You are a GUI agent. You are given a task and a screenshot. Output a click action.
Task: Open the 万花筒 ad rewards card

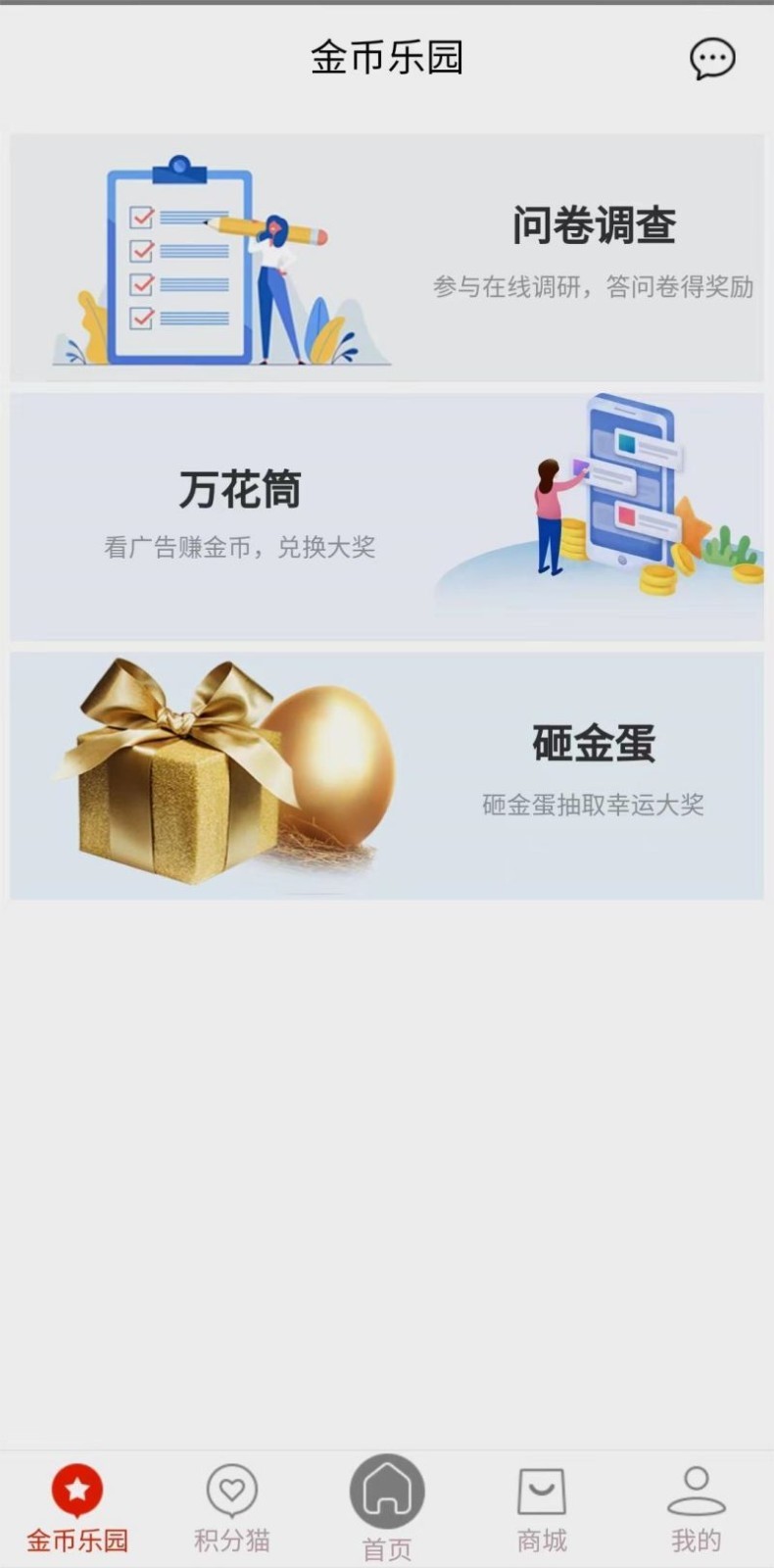(x=387, y=516)
